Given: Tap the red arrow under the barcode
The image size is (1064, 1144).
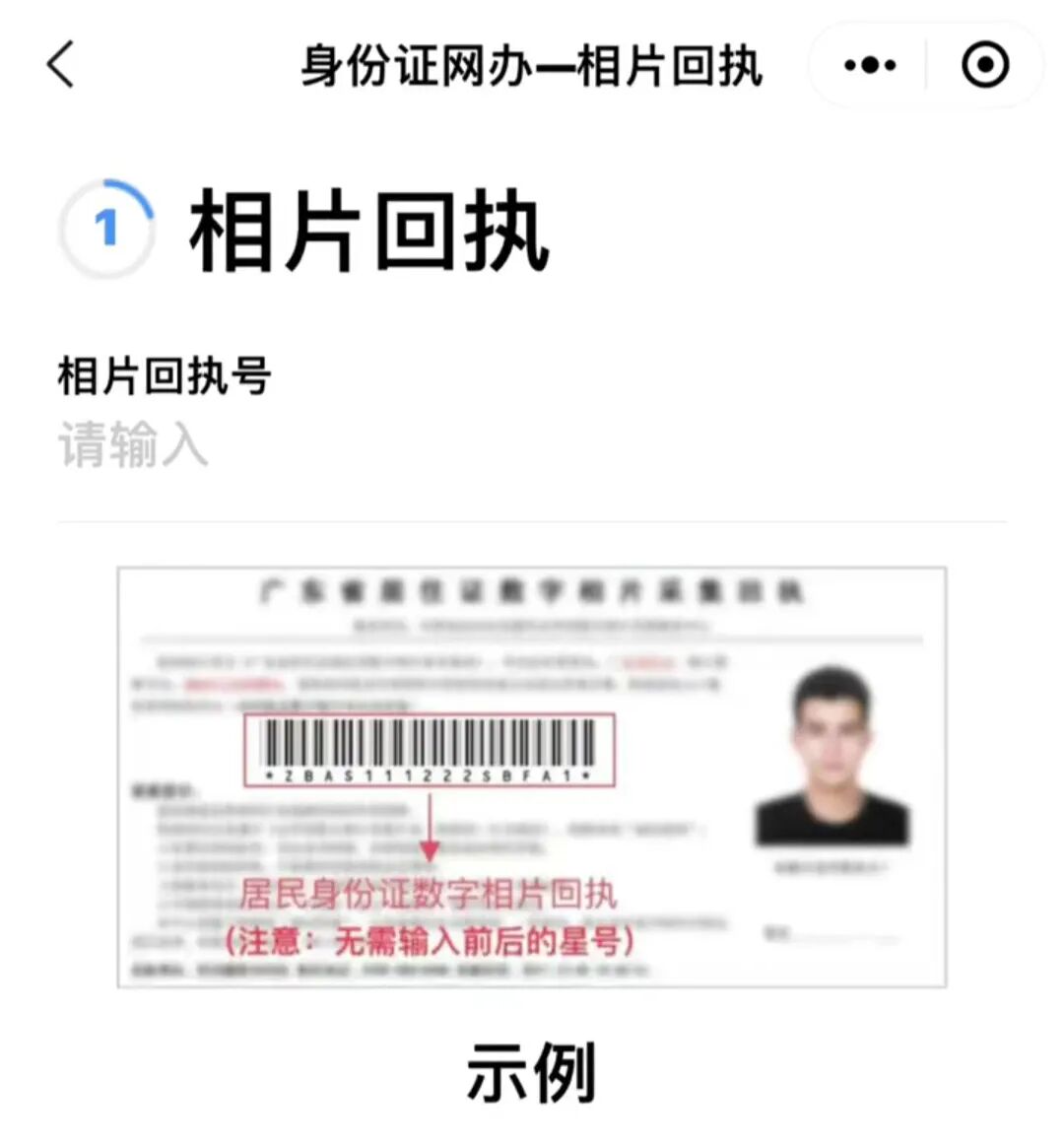Looking at the screenshot, I should 432,833.
